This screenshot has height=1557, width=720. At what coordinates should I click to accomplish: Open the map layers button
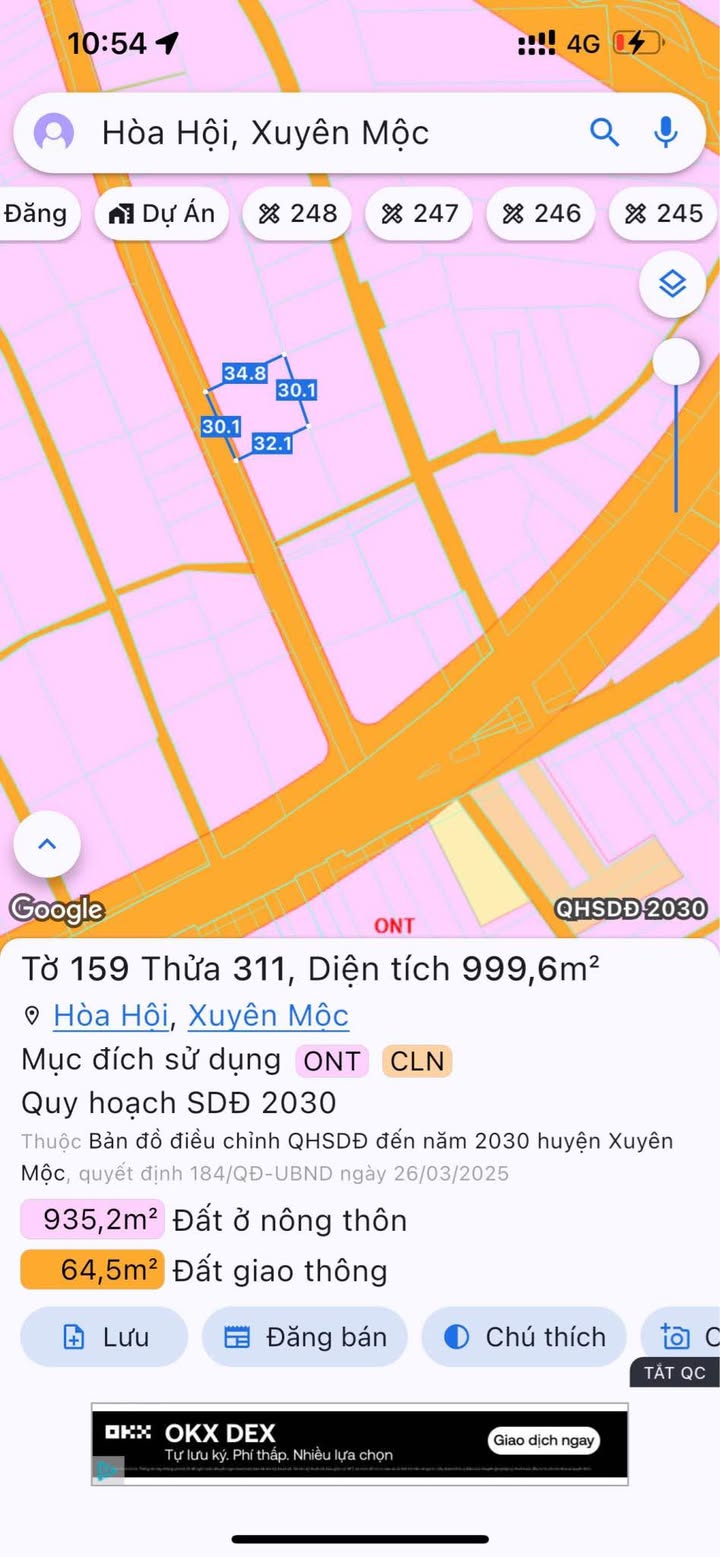(x=672, y=285)
